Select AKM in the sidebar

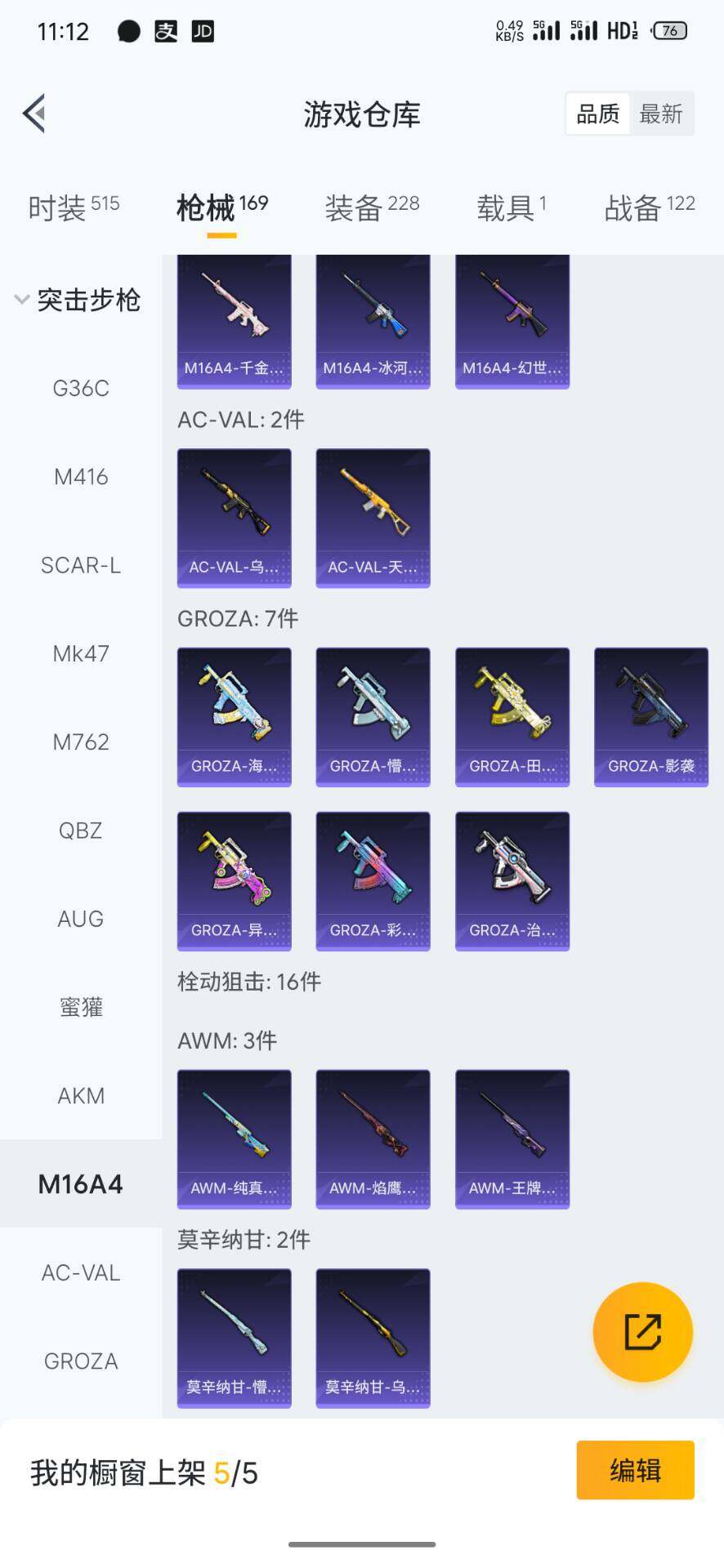click(81, 1096)
